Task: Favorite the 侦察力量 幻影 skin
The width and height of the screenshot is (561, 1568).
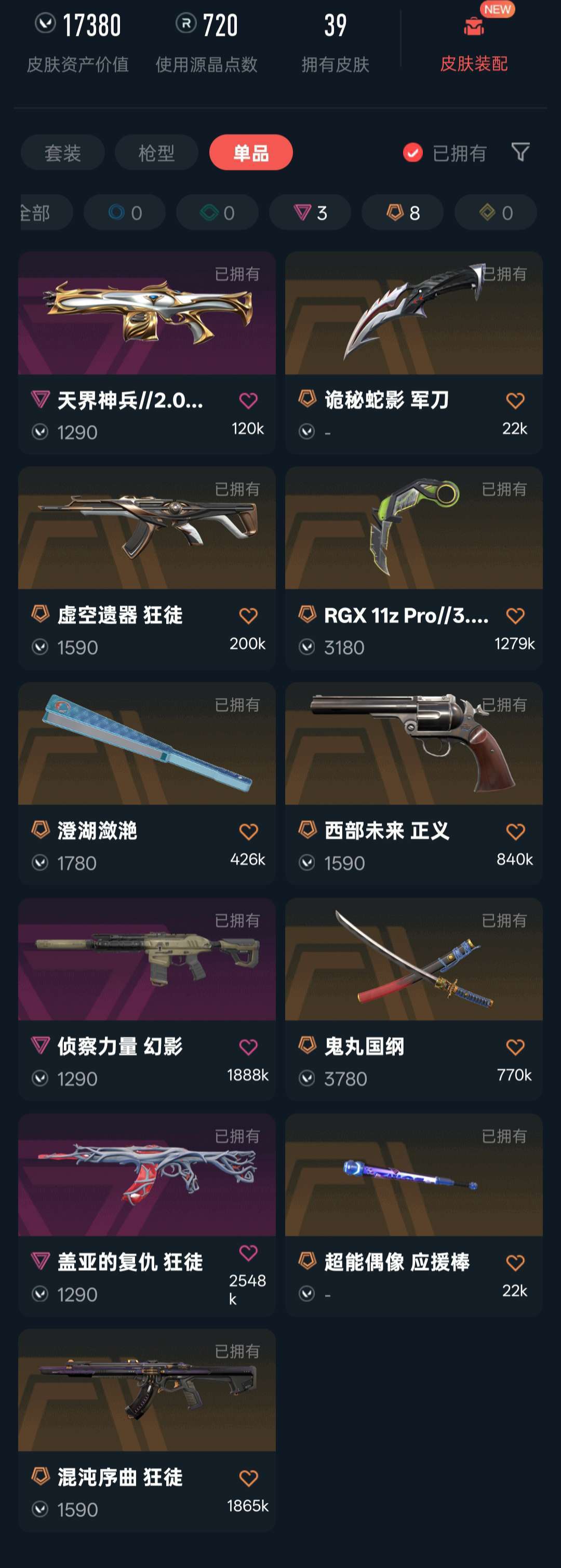Action: (x=248, y=1047)
